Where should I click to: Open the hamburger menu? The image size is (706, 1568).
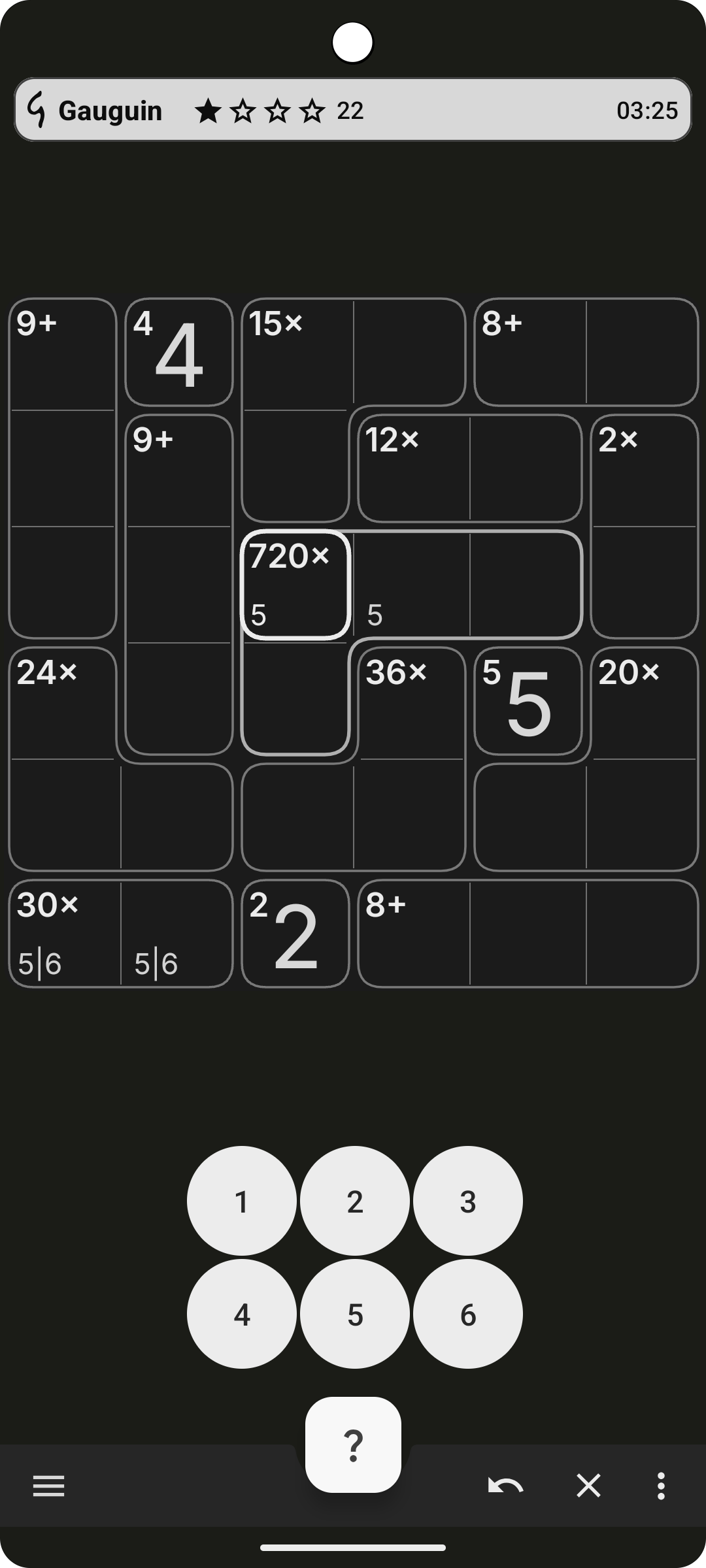48,1486
